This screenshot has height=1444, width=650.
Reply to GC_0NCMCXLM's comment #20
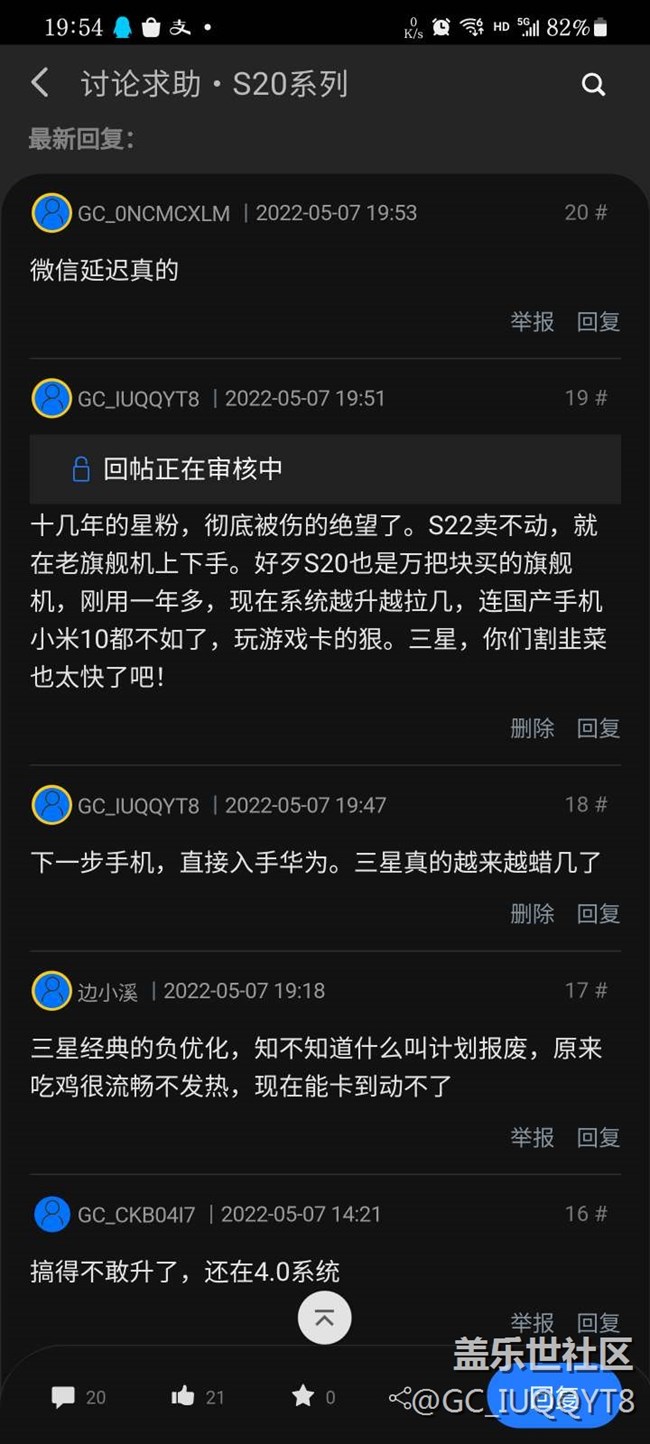point(598,321)
